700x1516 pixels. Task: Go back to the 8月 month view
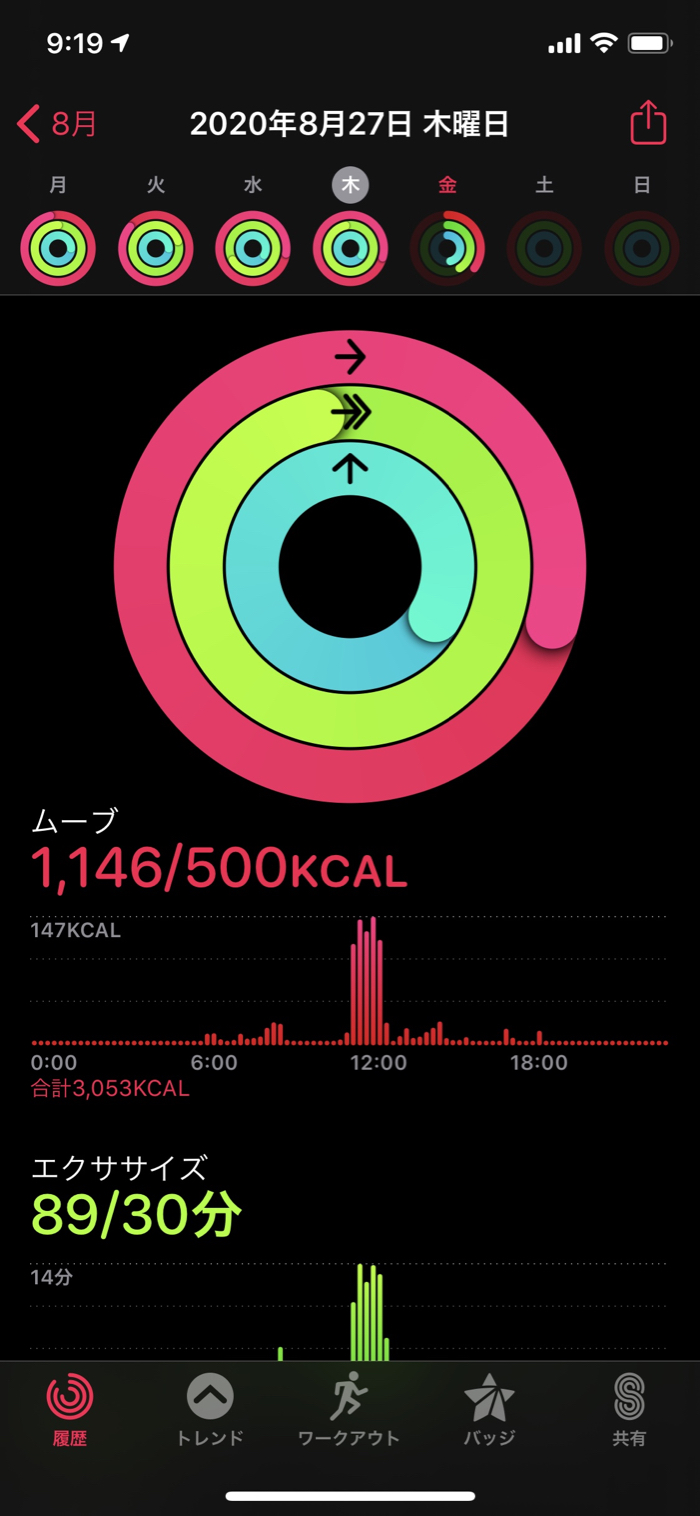(58, 124)
